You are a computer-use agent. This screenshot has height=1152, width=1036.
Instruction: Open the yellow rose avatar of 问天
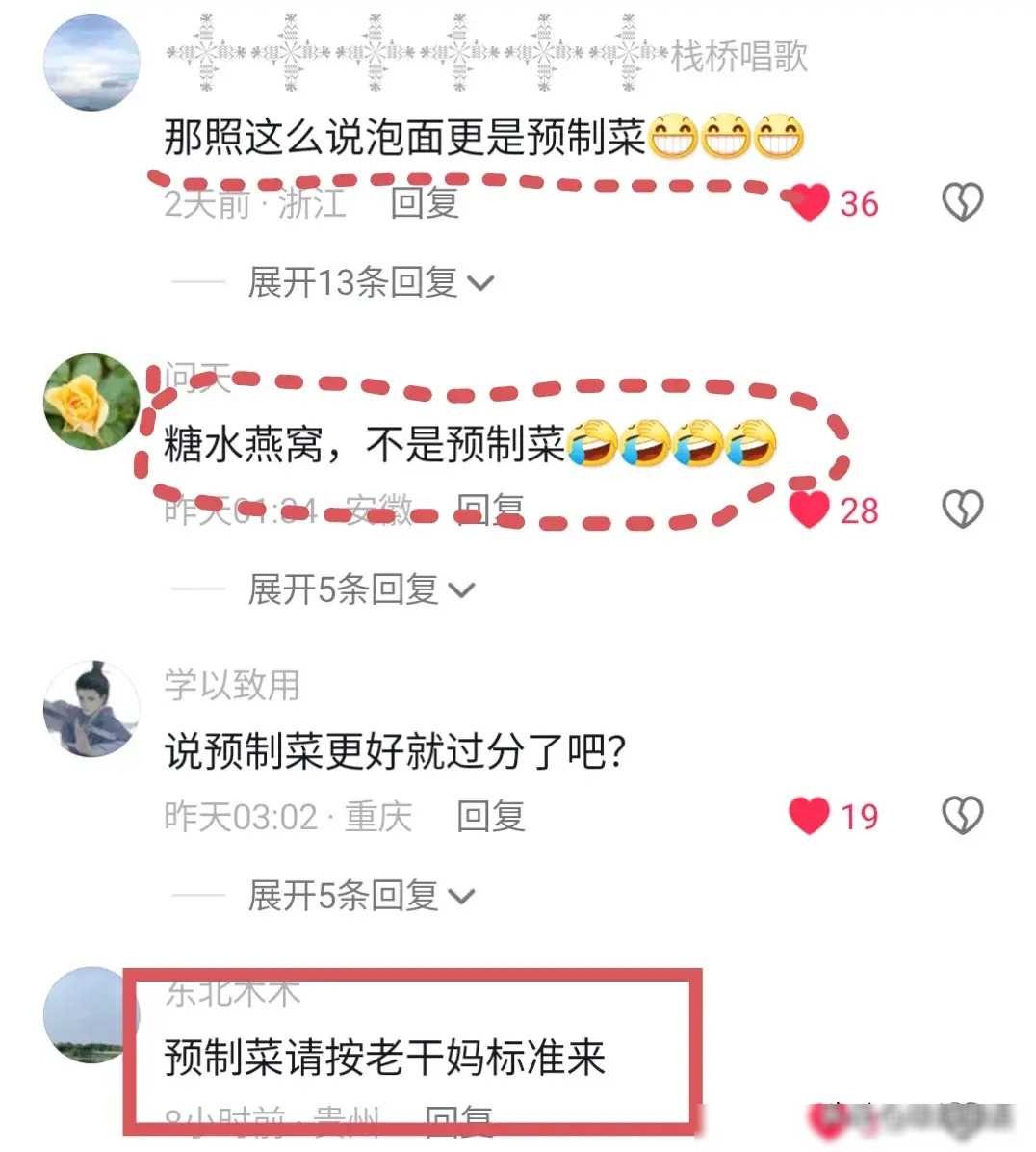point(92,401)
